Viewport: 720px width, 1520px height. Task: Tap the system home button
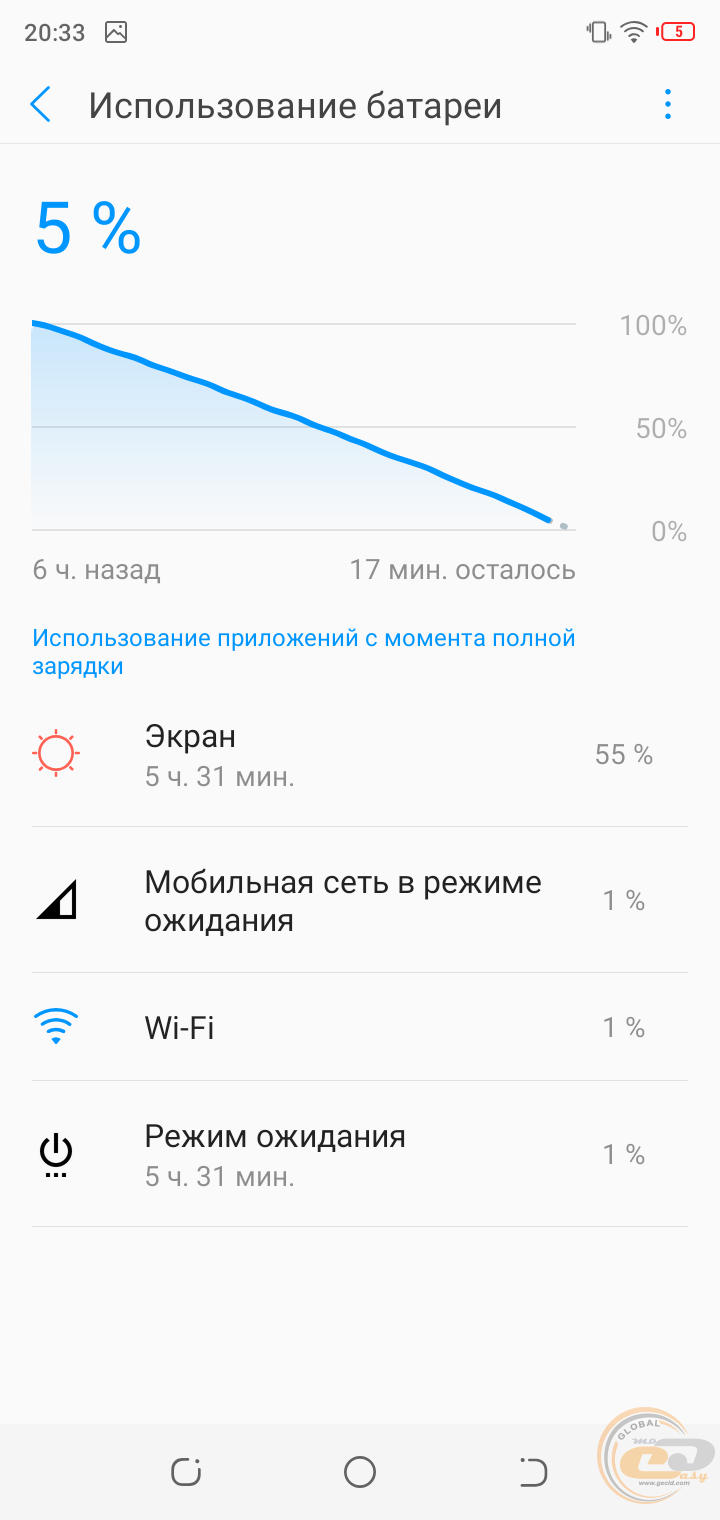360,1472
